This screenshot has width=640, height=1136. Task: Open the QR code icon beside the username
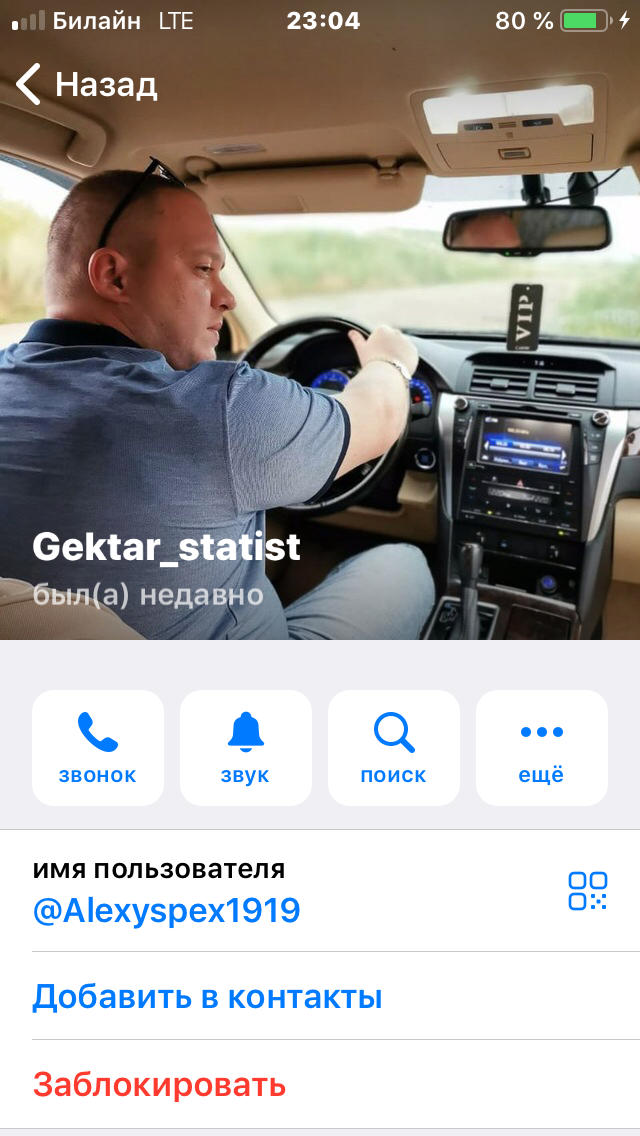point(588,890)
